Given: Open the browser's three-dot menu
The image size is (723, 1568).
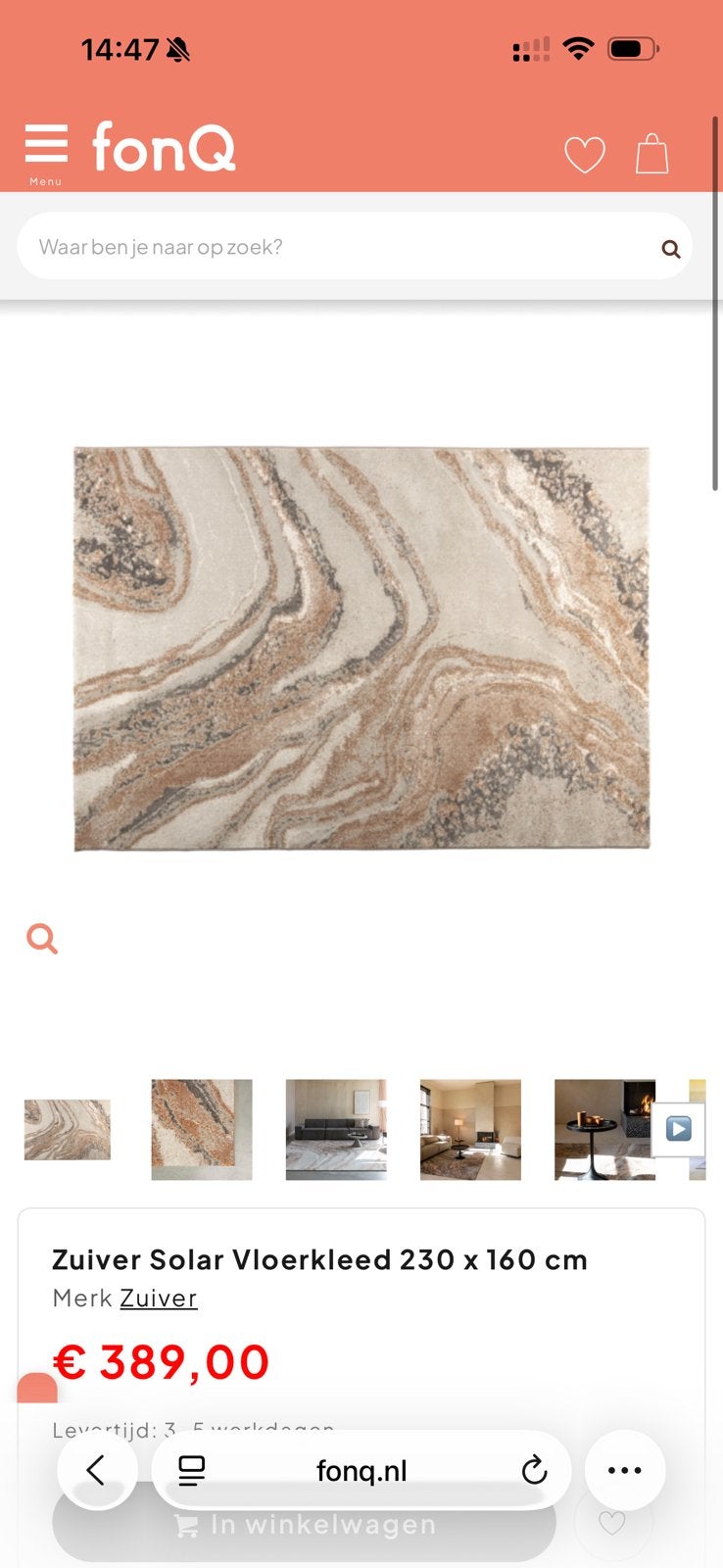Looking at the screenshot, I should [x=625, y=1470].
